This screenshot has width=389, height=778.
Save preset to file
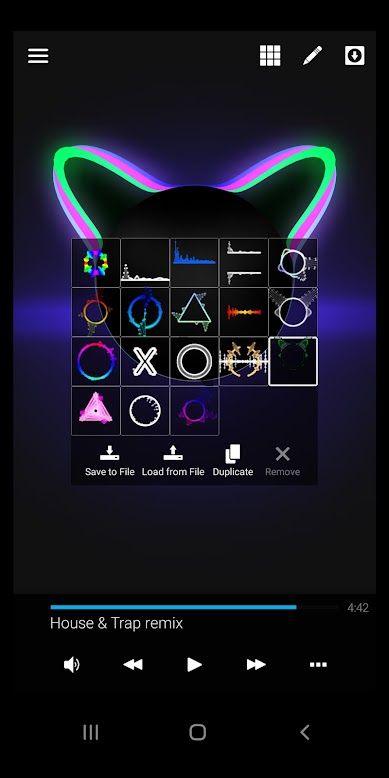point(110,461)
